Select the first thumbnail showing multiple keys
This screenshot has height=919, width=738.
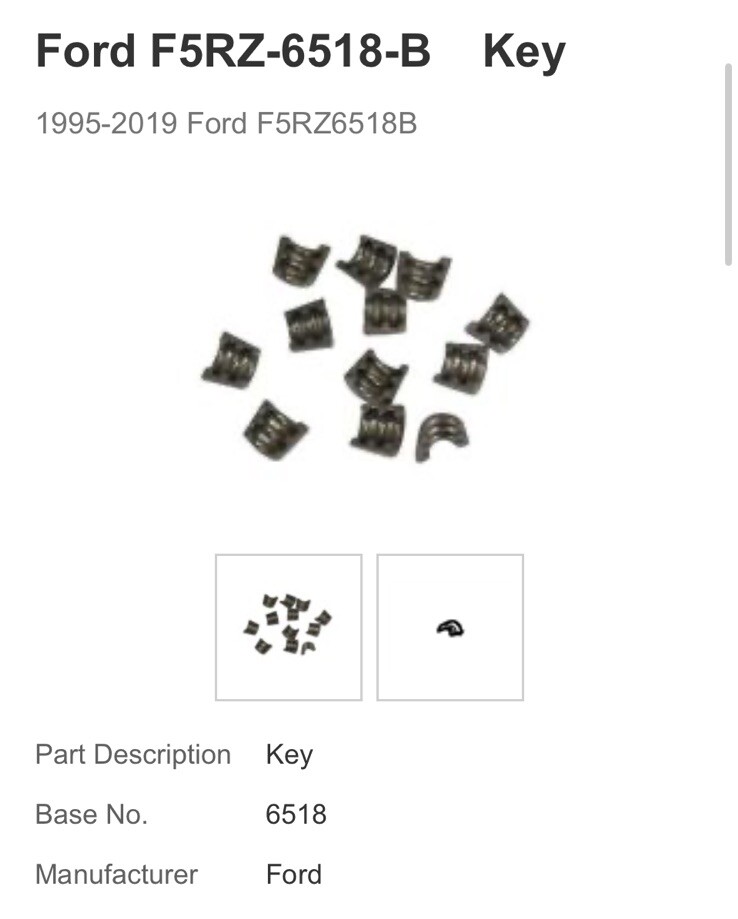coord(288,627)
